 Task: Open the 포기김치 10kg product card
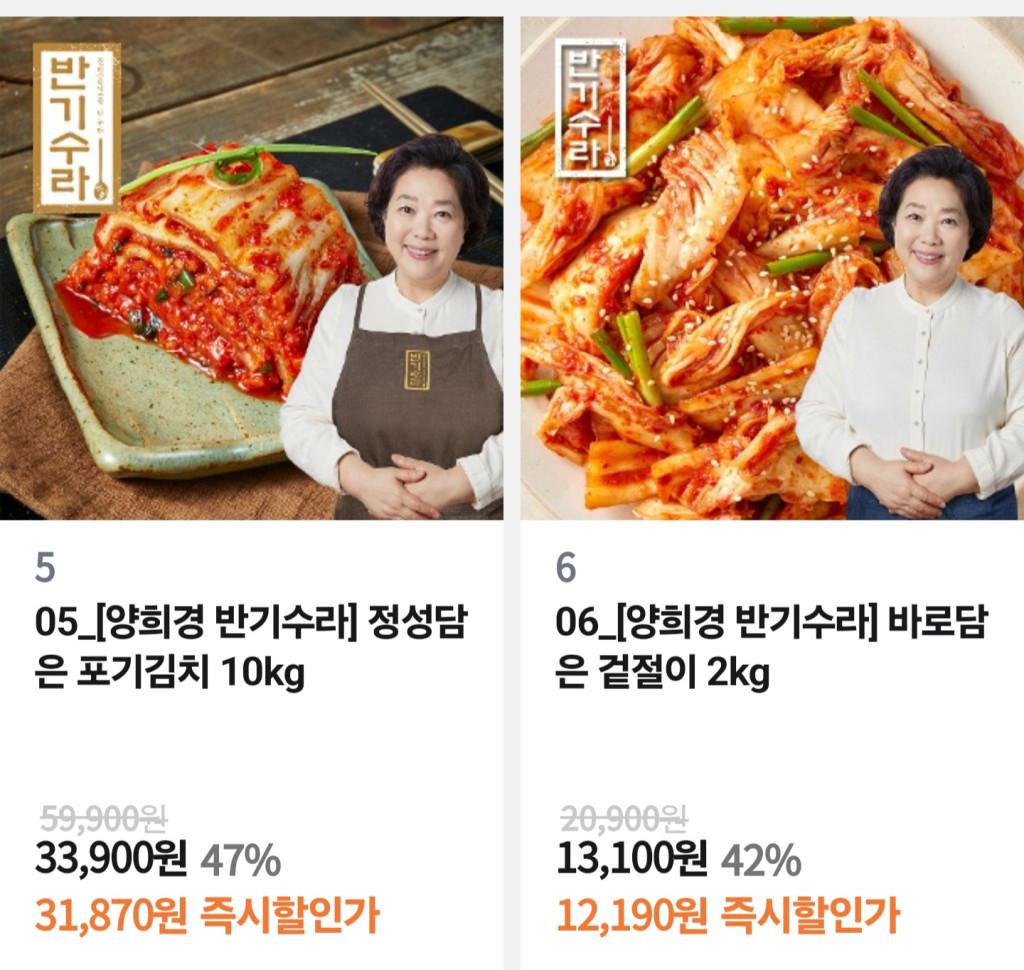[x=250, y=650]
